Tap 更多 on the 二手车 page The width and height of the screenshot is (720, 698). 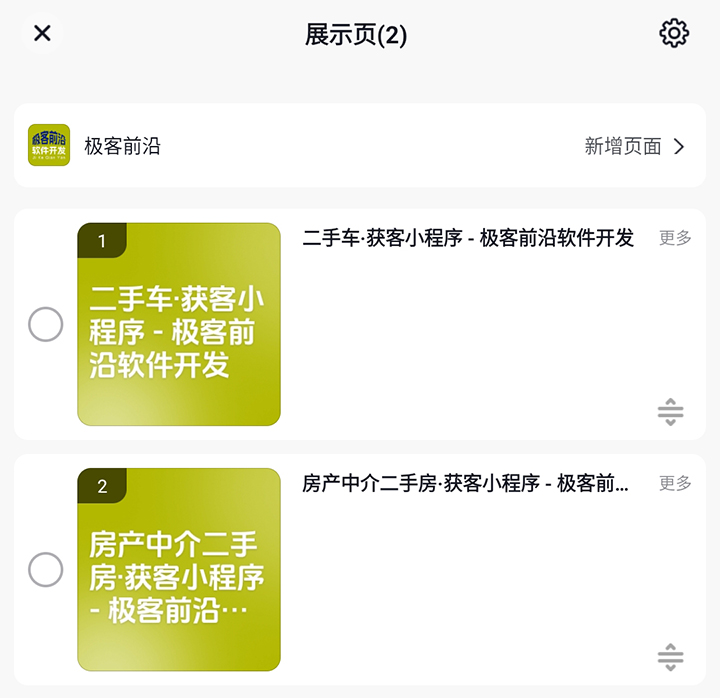coord(675,238)
